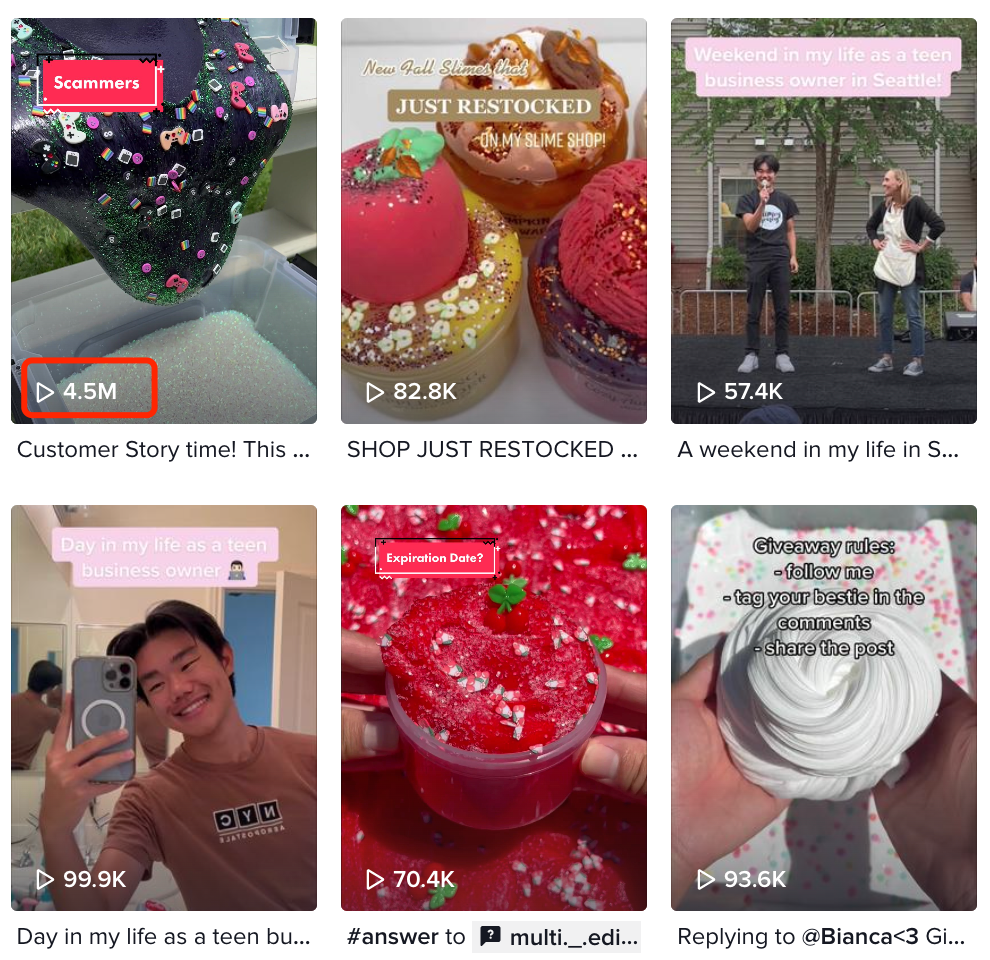Image resolution: width=990 pixels, height=960 pixels.
Task: Open the weekend in Seattle video
Action: click(x=823, y=220)
